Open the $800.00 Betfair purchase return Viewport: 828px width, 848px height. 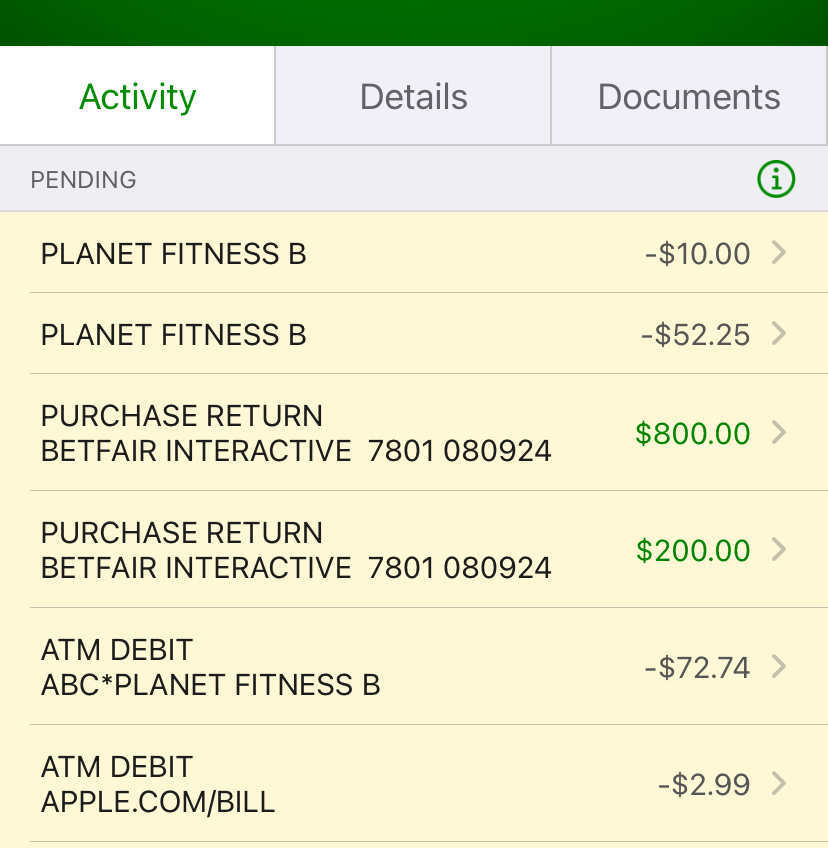[x=414, y=433]
